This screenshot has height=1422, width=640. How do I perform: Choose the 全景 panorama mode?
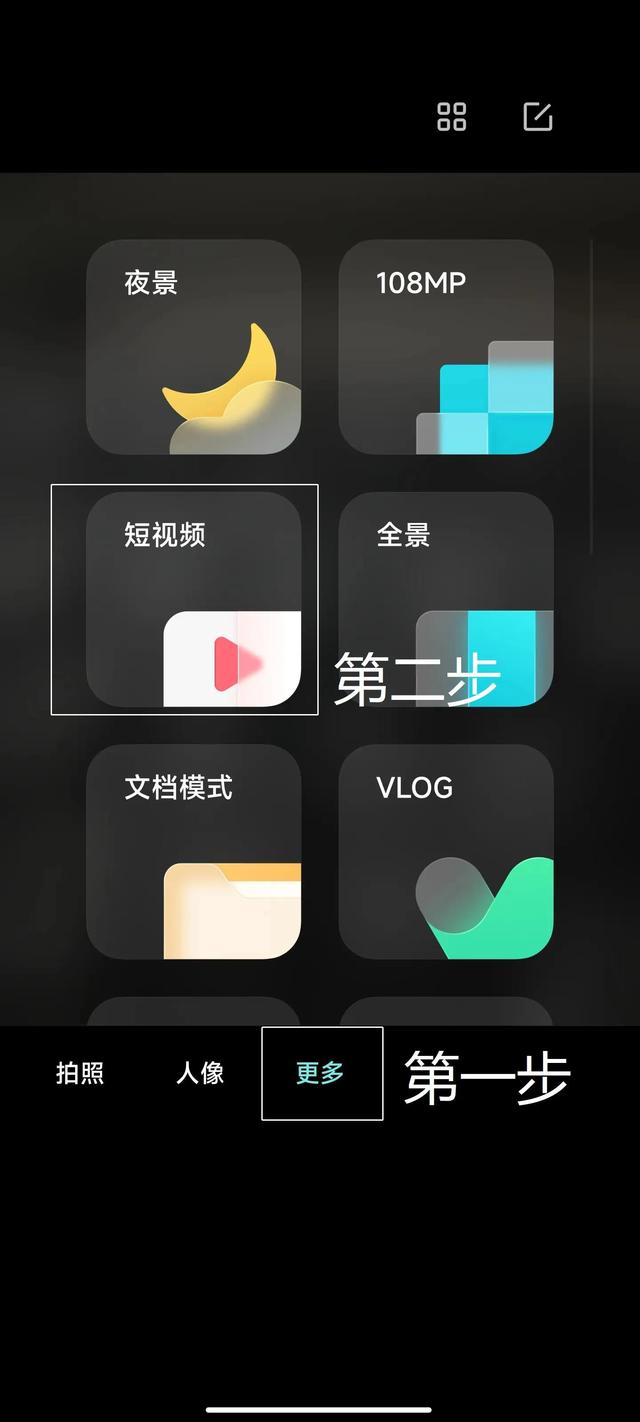tap(446, 599)
